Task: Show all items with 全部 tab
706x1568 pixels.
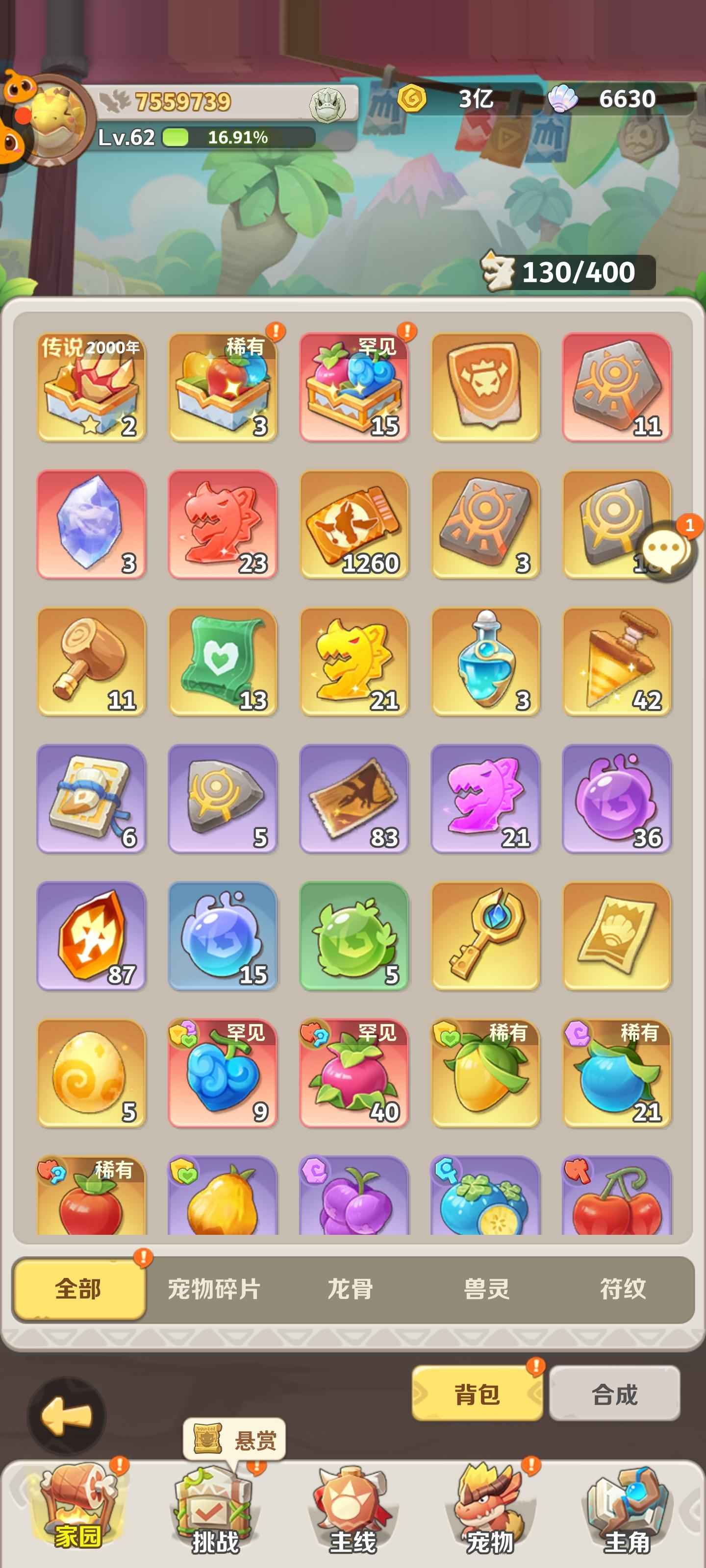Action: [78, 1289]
